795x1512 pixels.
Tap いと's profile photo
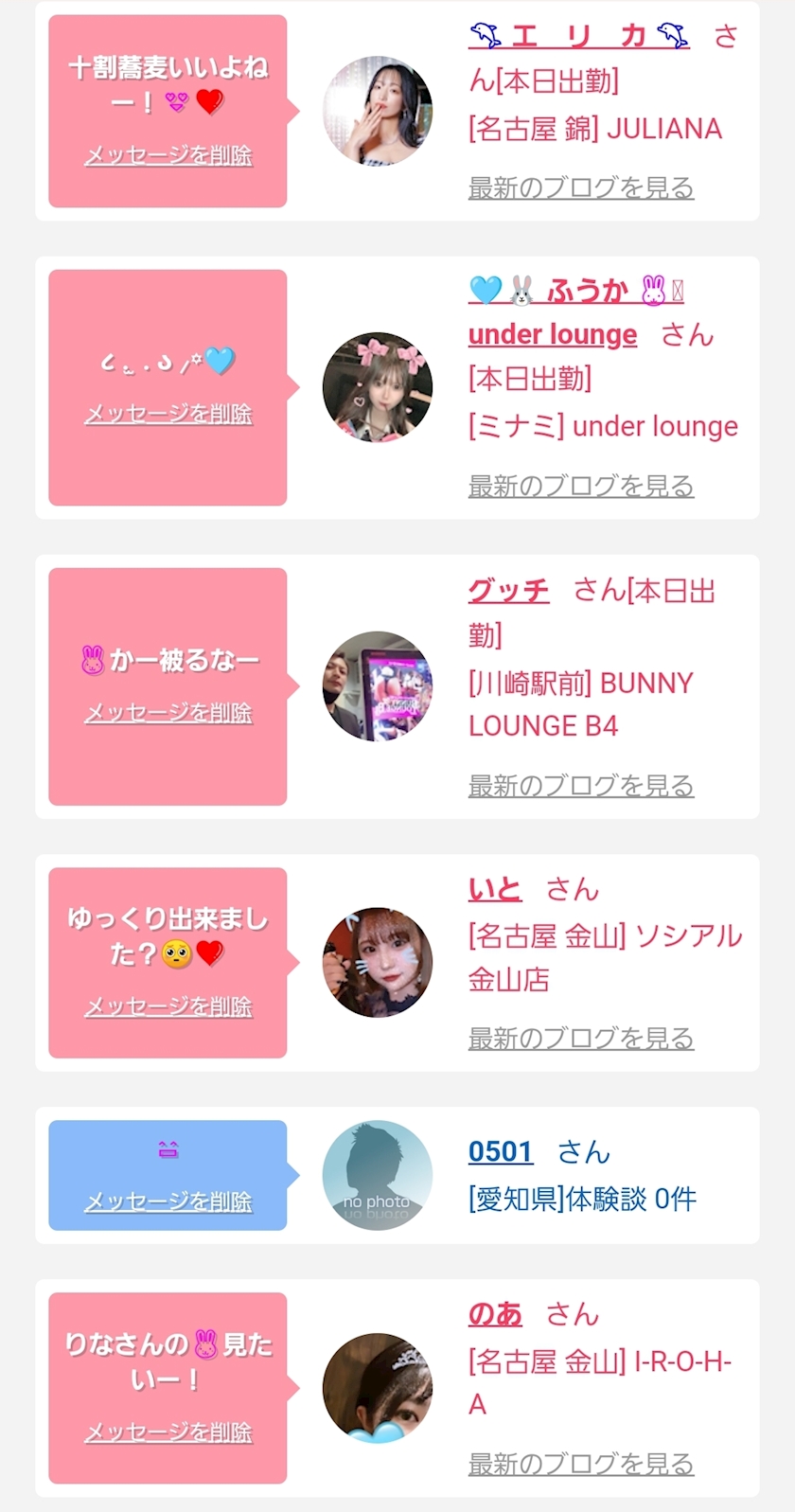(378, 963)
